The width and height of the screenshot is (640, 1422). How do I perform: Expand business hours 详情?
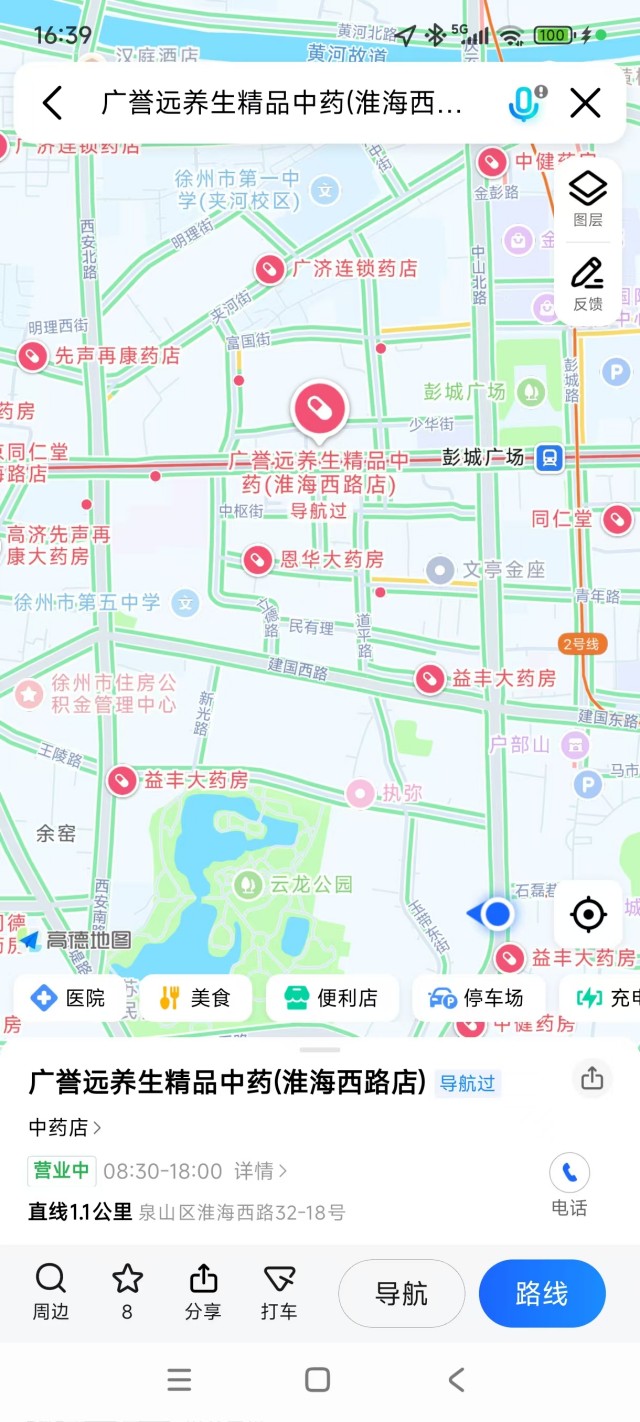point(260,1170)
